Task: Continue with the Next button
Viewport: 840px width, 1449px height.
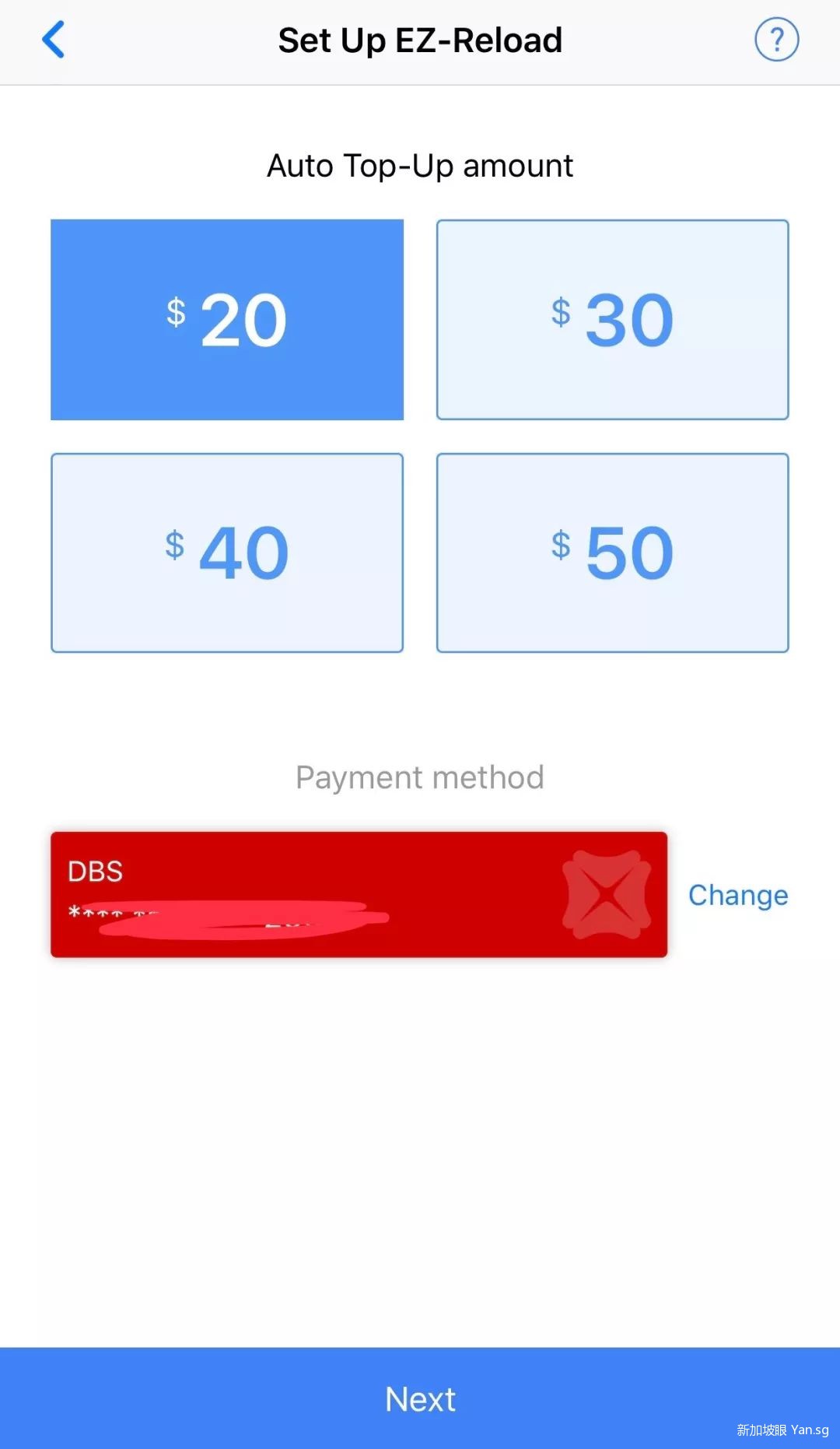Action: pos(420,1398)
